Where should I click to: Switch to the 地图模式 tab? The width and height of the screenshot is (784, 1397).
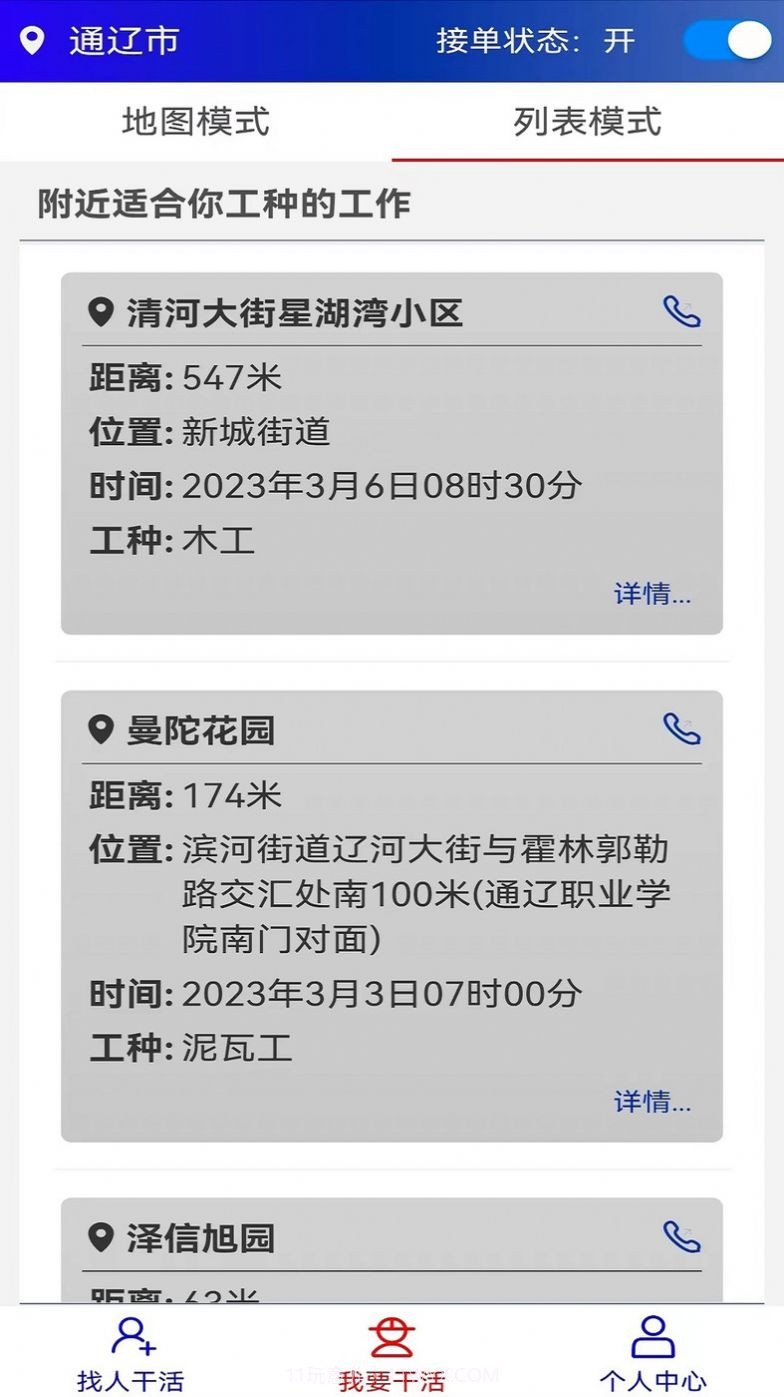click(196, 121)
